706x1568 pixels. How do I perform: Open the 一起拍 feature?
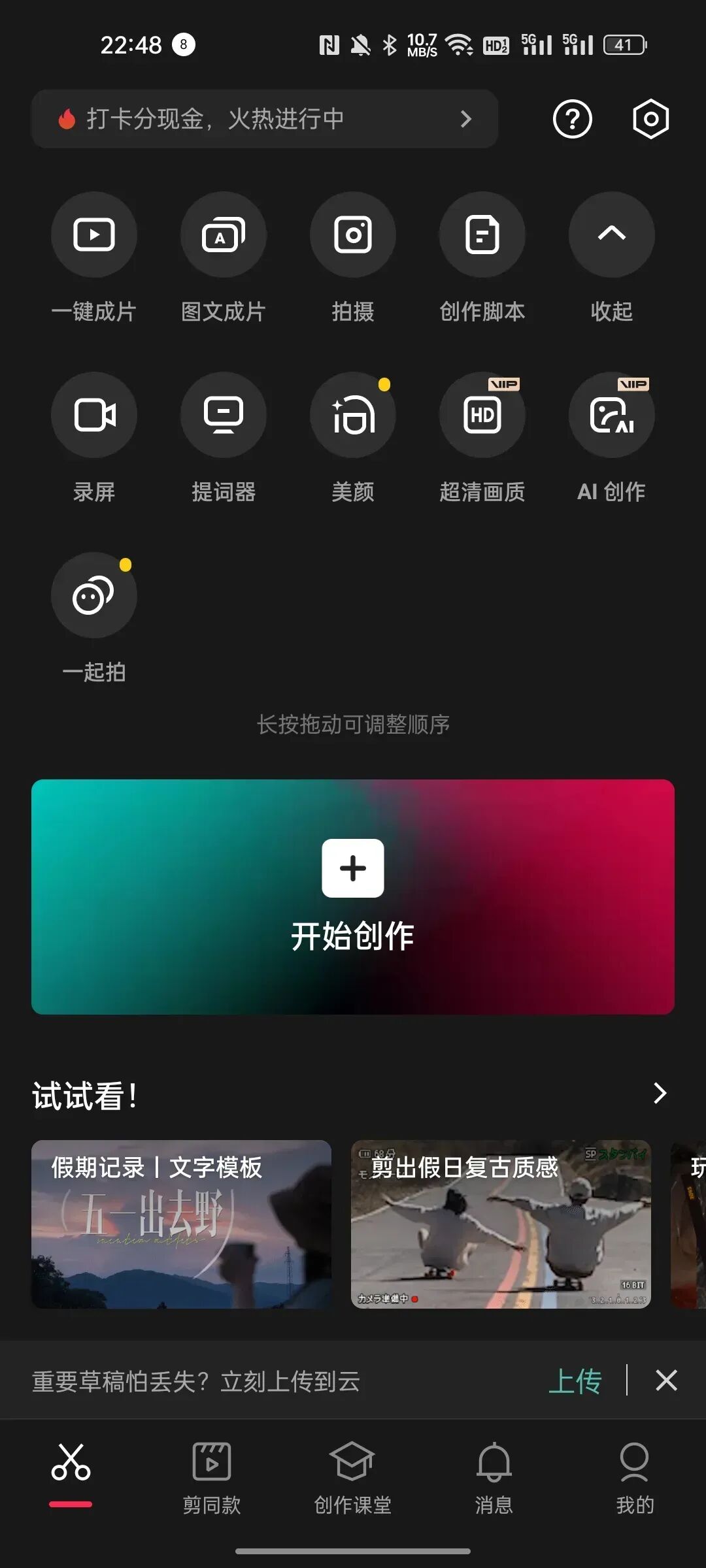(94, 596)
